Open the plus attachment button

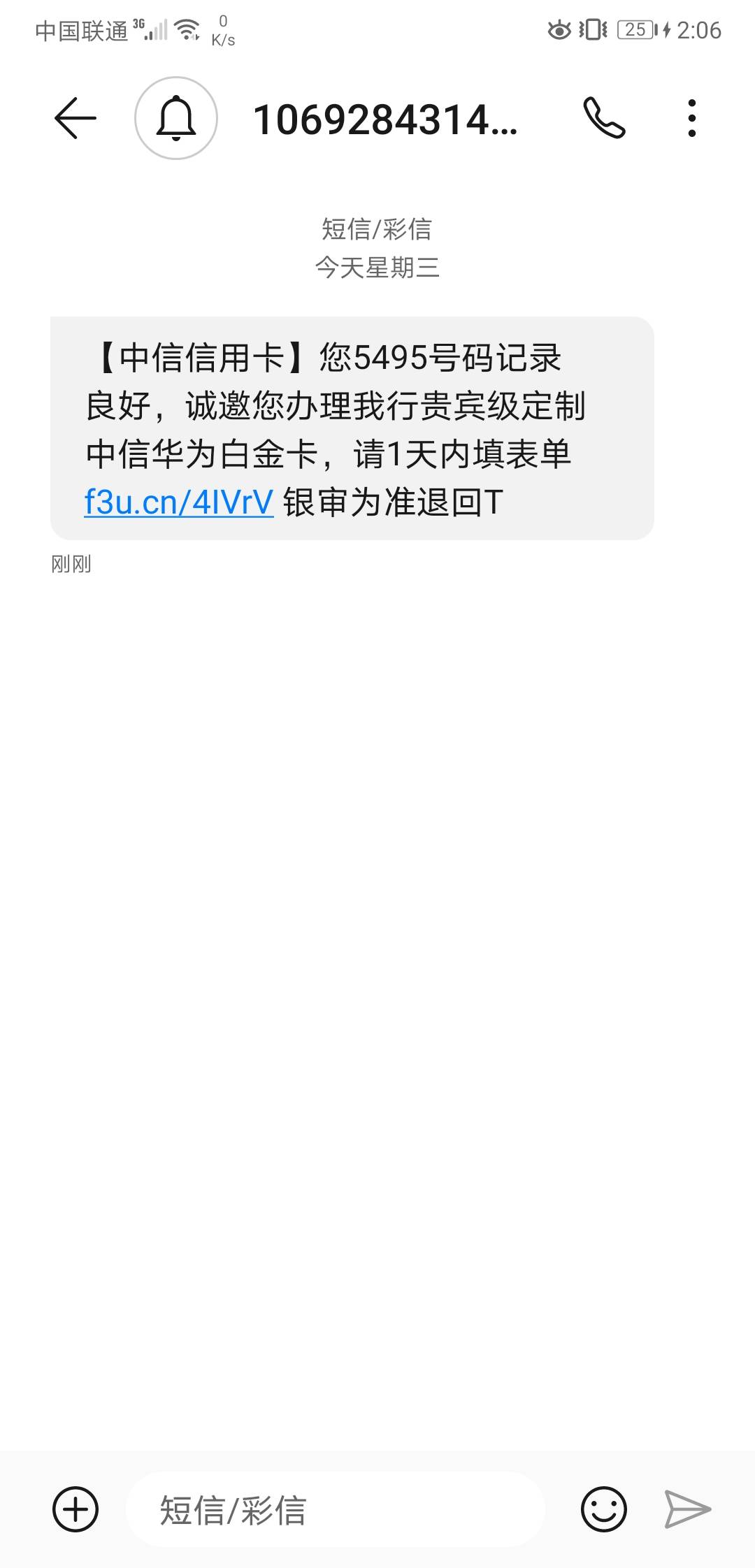coord(75,1509)
